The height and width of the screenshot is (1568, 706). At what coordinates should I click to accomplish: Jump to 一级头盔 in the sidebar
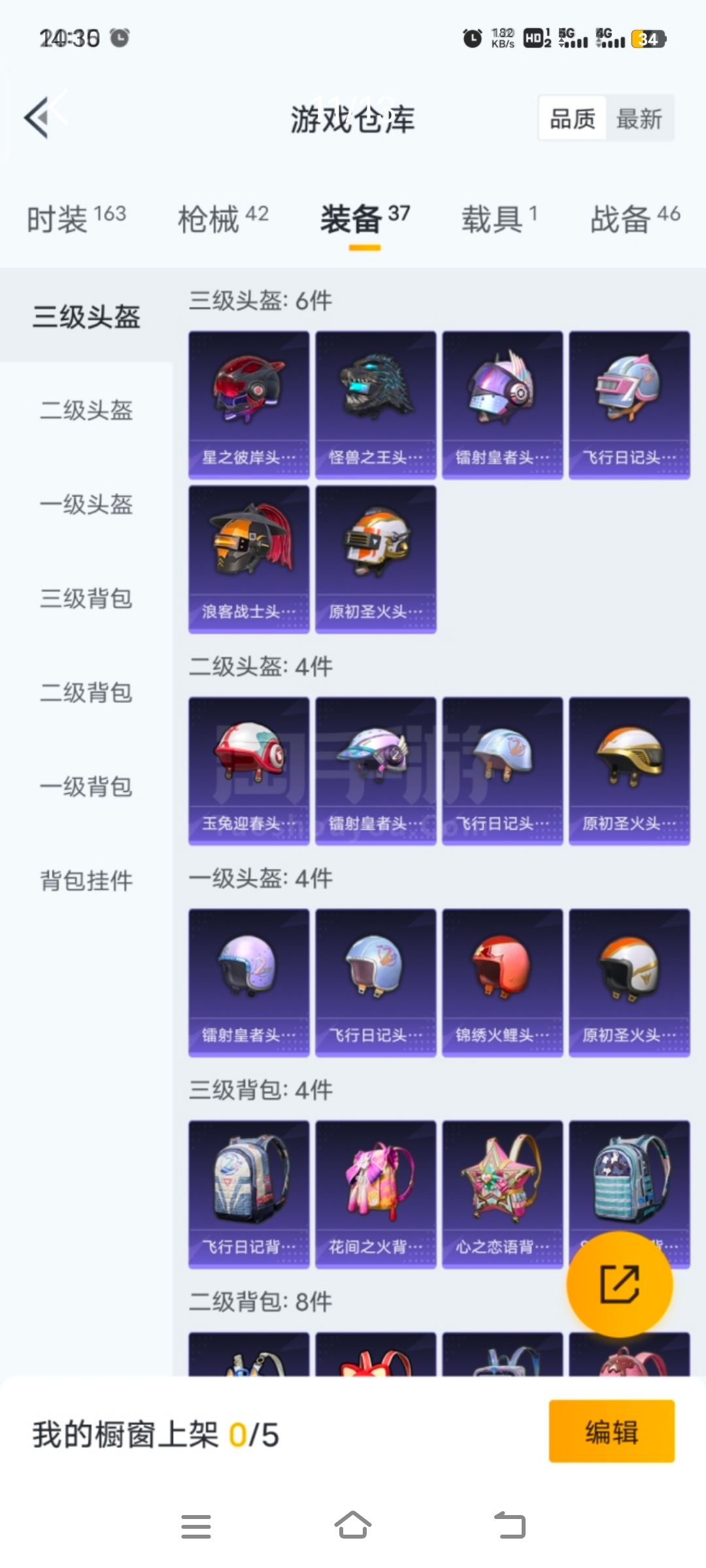pos(86,505)
